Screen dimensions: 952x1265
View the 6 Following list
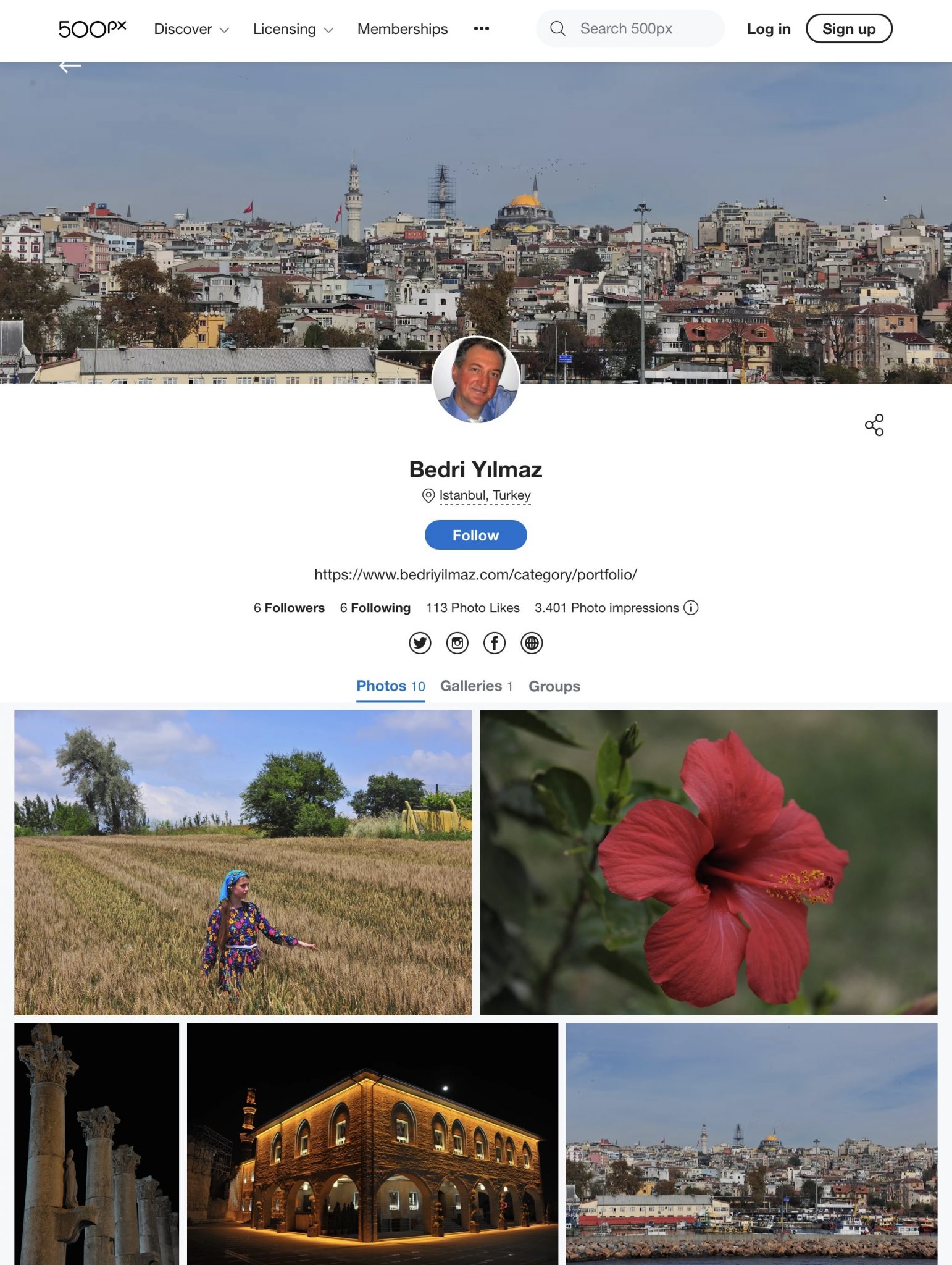[x=375, y=608]
